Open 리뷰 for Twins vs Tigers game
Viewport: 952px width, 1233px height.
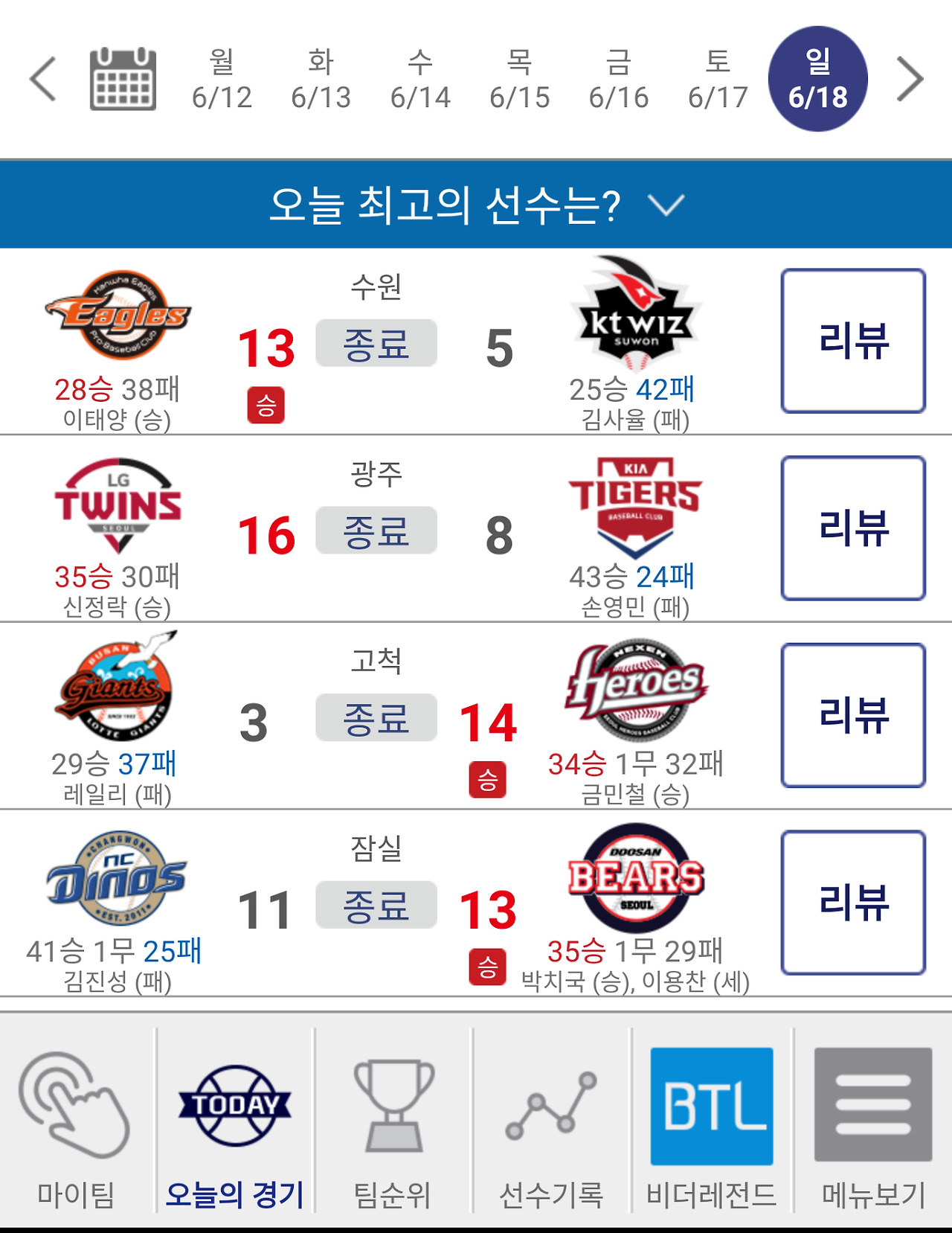tap(853, 528)
